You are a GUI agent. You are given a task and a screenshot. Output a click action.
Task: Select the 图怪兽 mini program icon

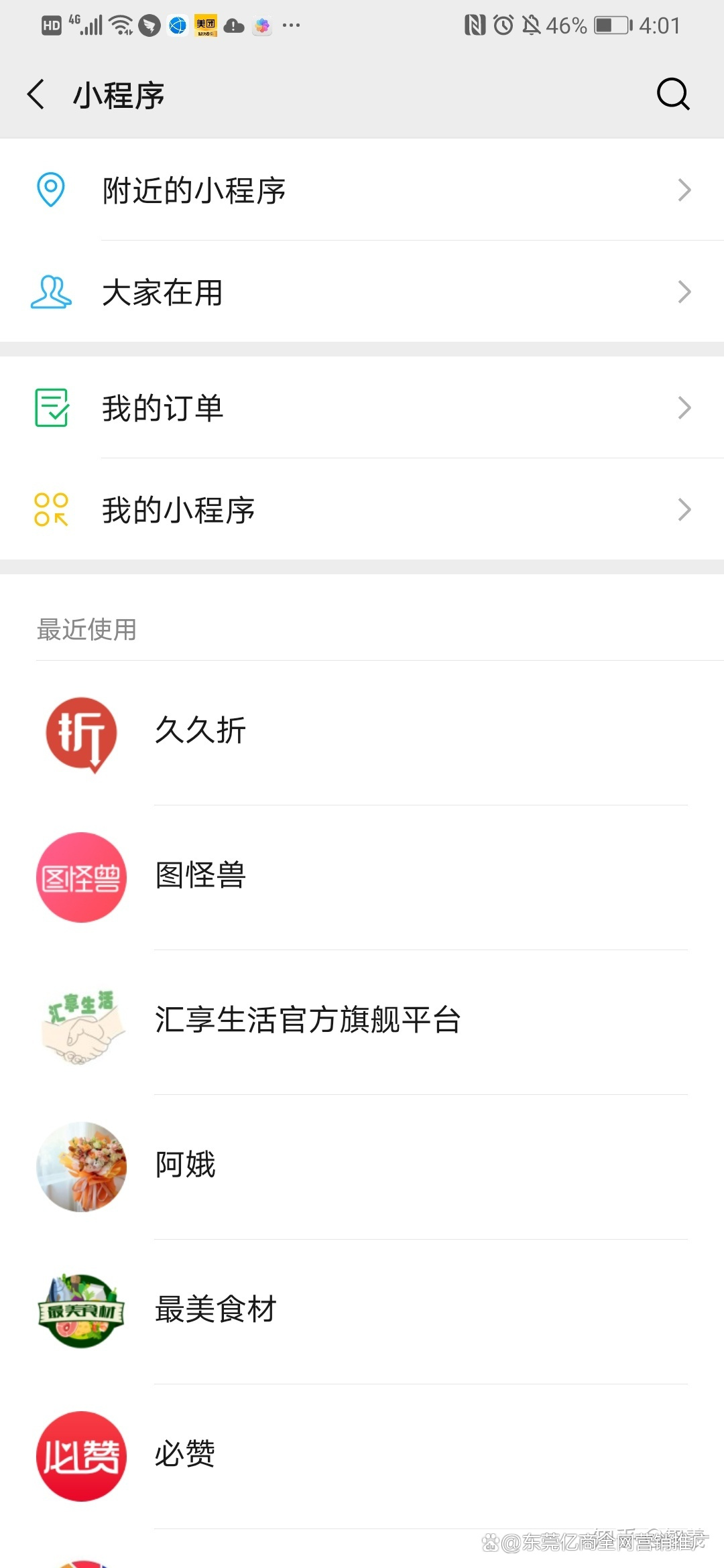pos(80,876)
